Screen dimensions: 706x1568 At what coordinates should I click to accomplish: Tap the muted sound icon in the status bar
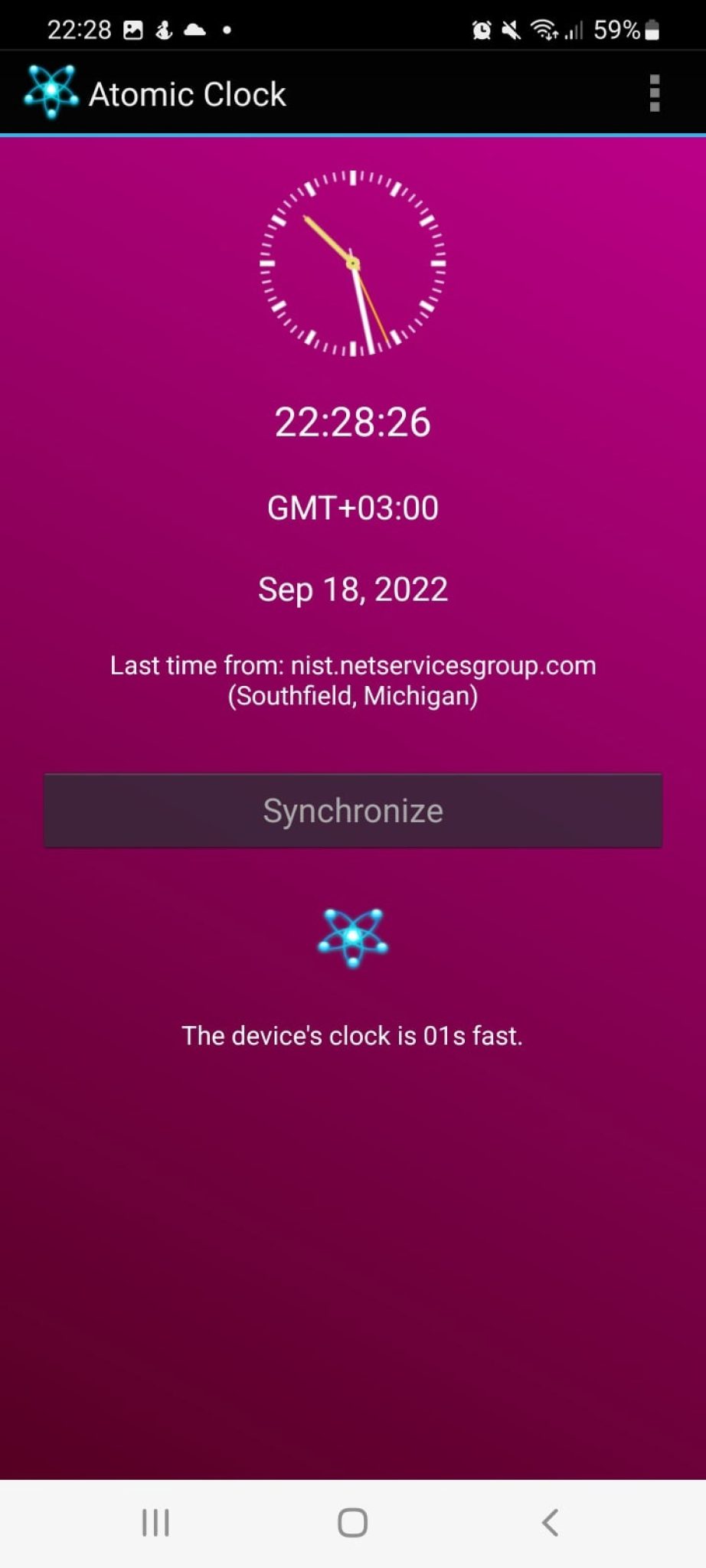[x=512, y=29]
